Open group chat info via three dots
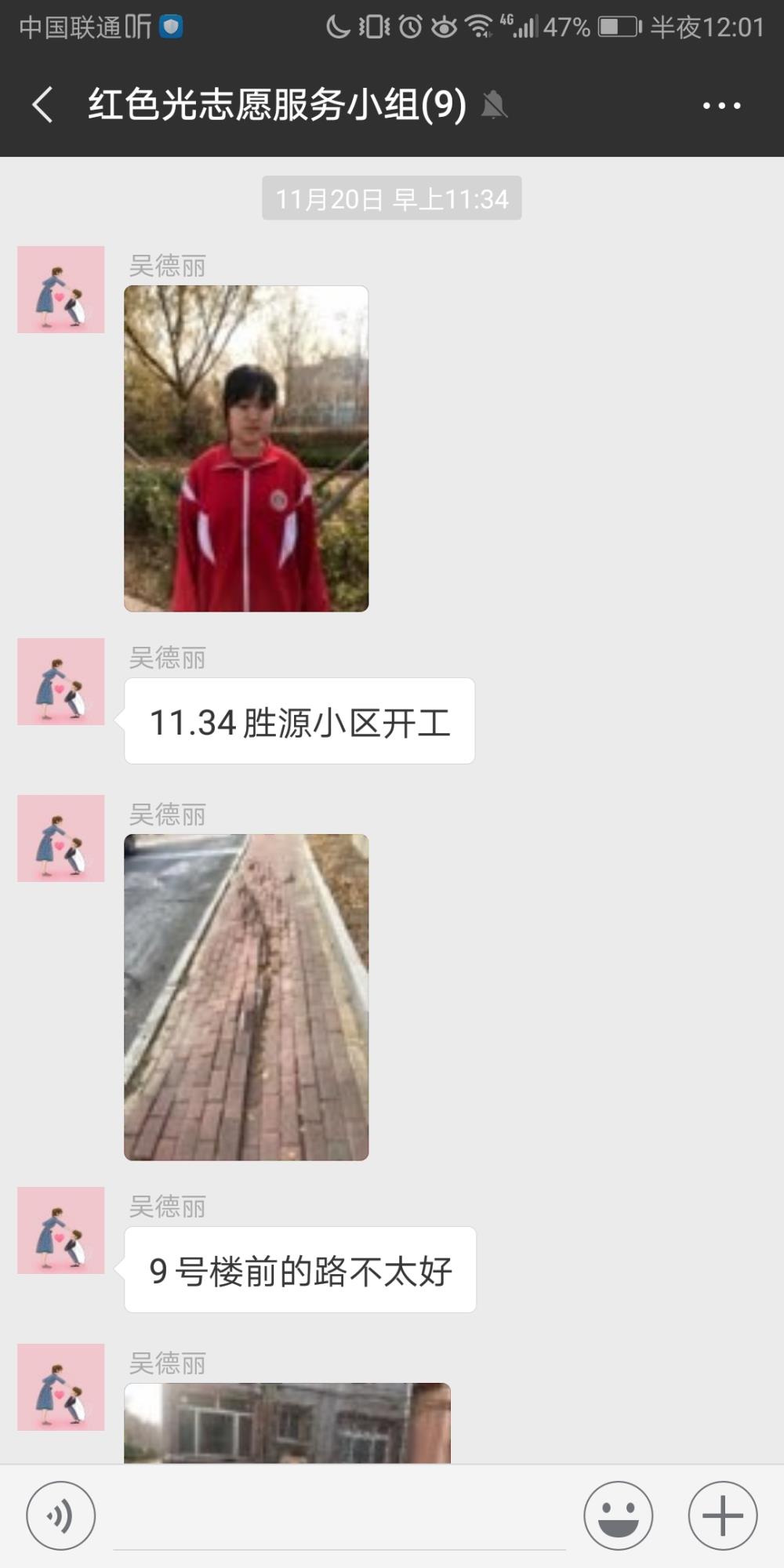 click(722, 105)
